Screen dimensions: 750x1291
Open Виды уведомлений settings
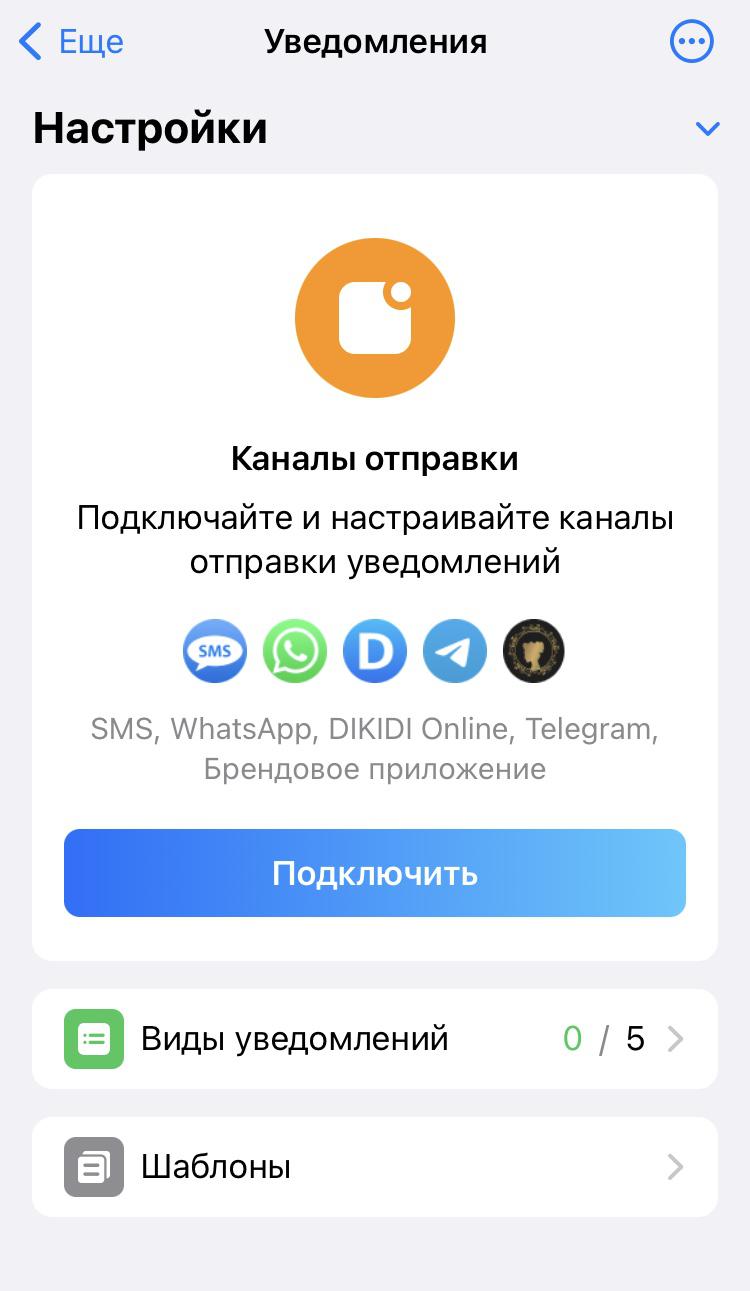pyautogui.click(x=375, y=1039)
